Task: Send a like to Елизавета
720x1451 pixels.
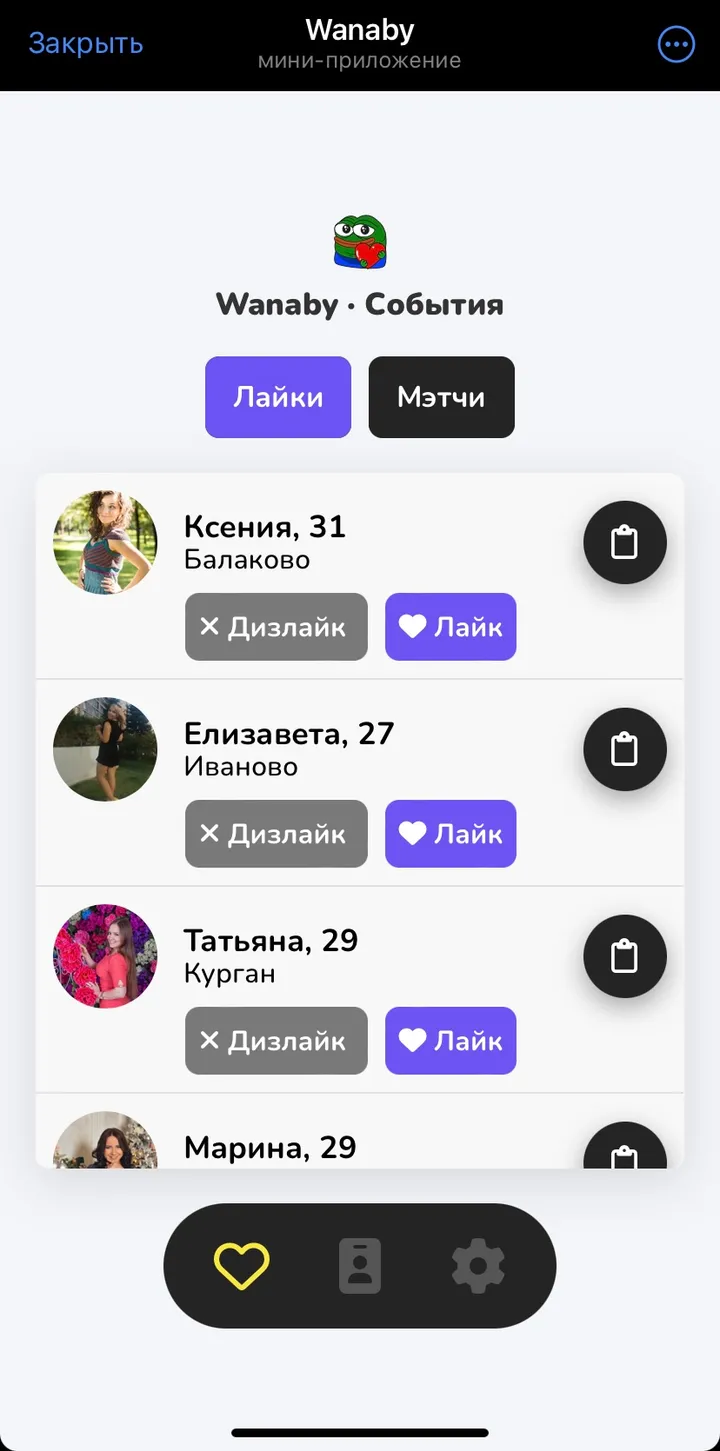Action: [450, 834]
